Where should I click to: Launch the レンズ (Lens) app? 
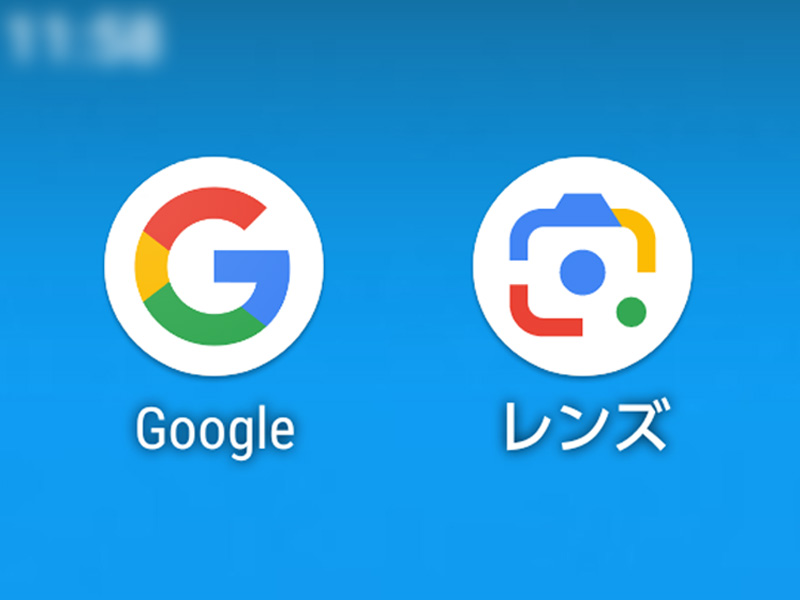(582, 267)
